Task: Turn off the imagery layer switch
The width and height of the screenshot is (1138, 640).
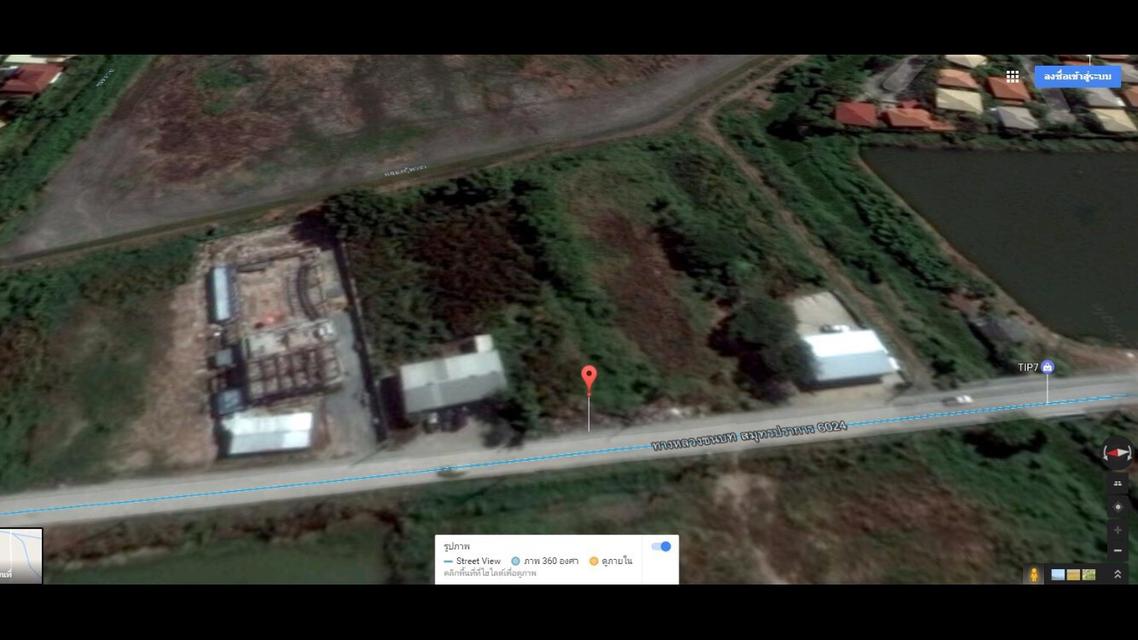Action: click(661, 546)
